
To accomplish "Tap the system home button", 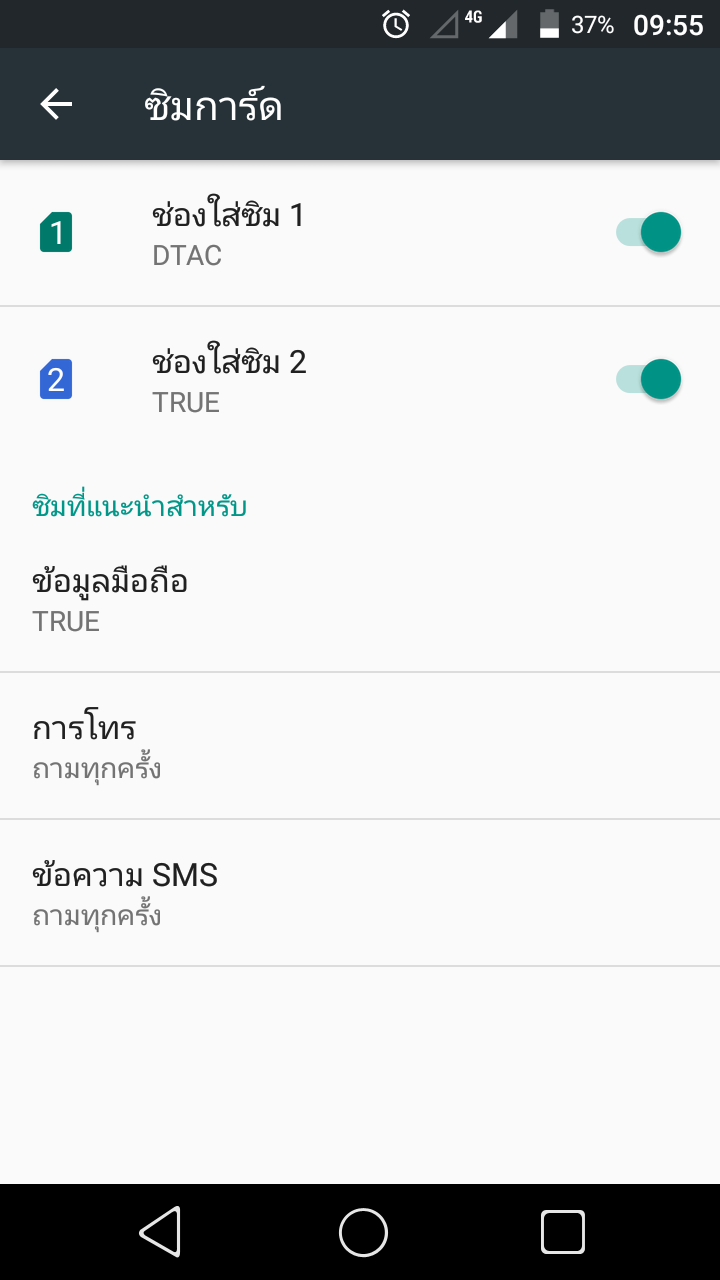I will (363, 1232).
